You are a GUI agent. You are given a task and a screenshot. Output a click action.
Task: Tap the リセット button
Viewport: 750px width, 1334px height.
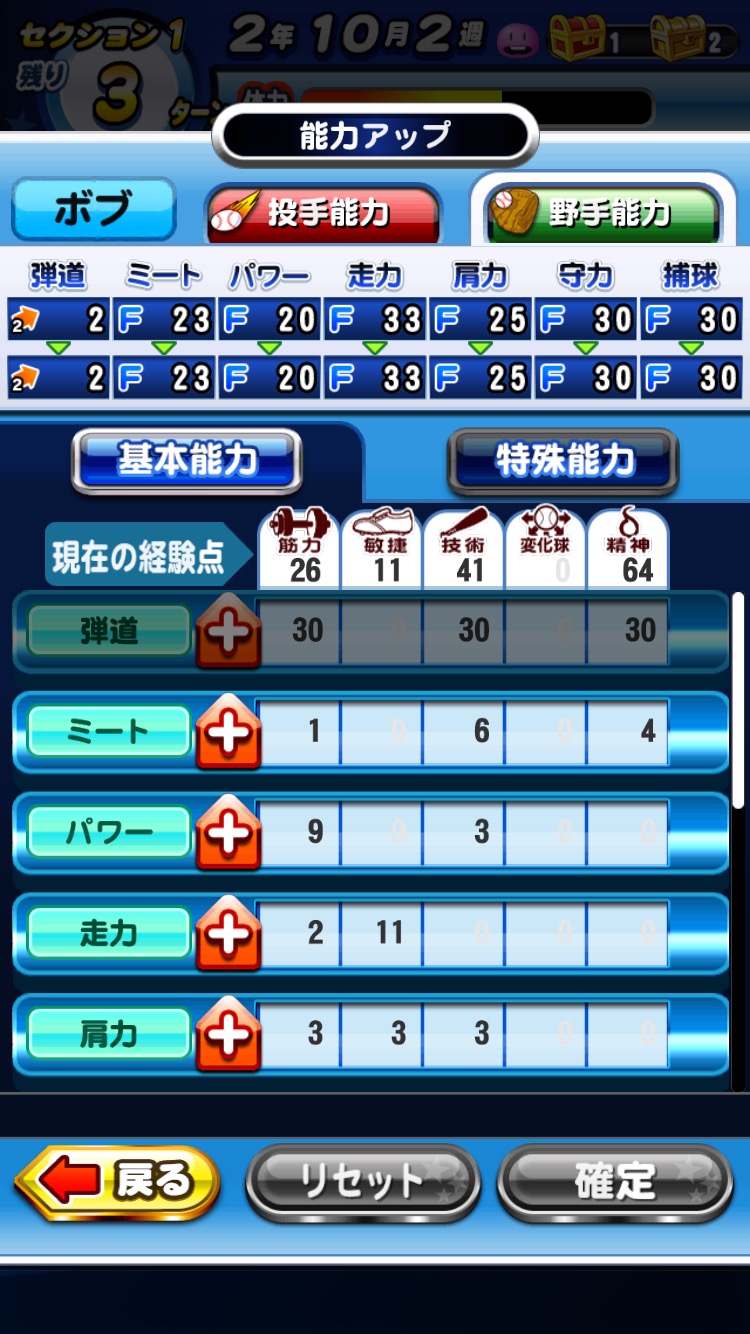pyautogui.click(x=363, y=1182)
